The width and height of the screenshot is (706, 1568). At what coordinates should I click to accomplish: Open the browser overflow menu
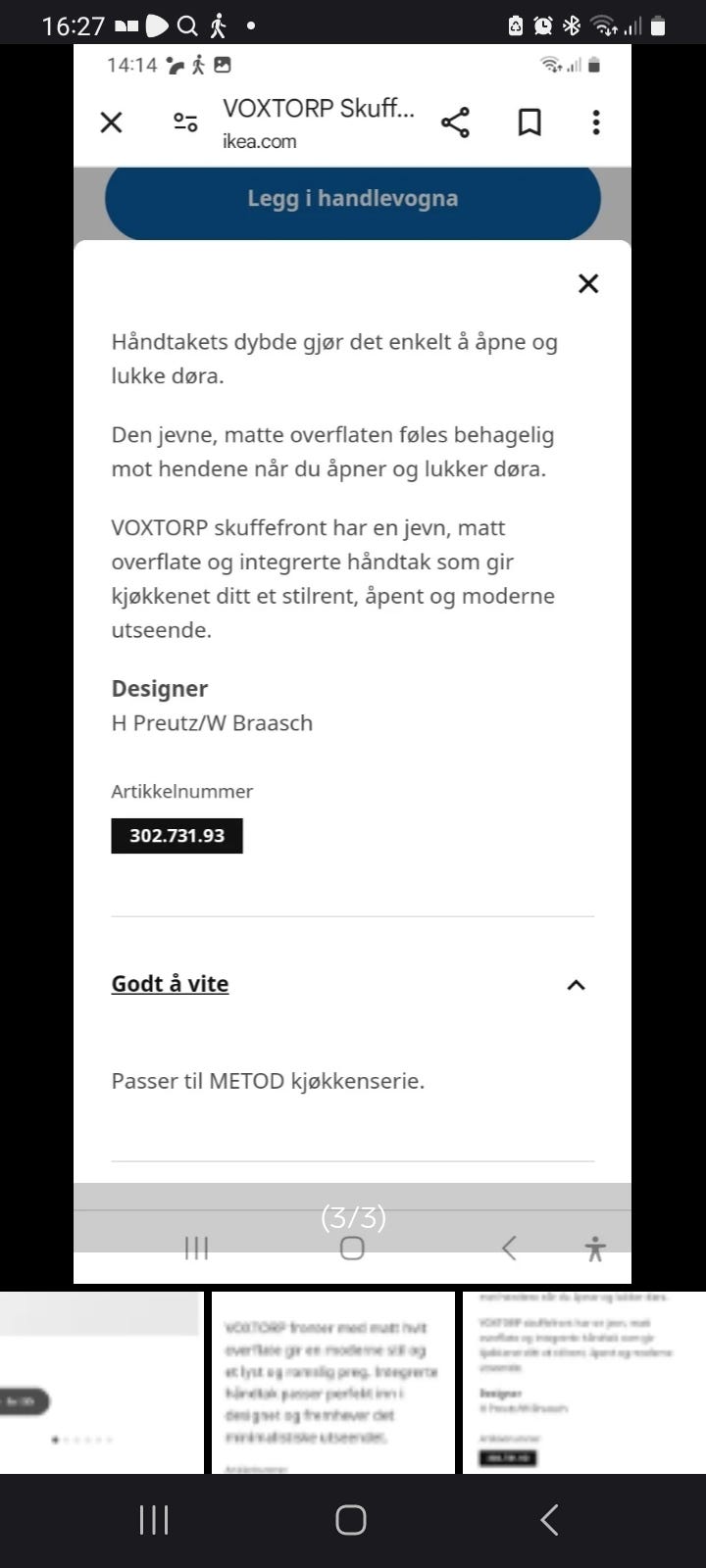point(595,122)
